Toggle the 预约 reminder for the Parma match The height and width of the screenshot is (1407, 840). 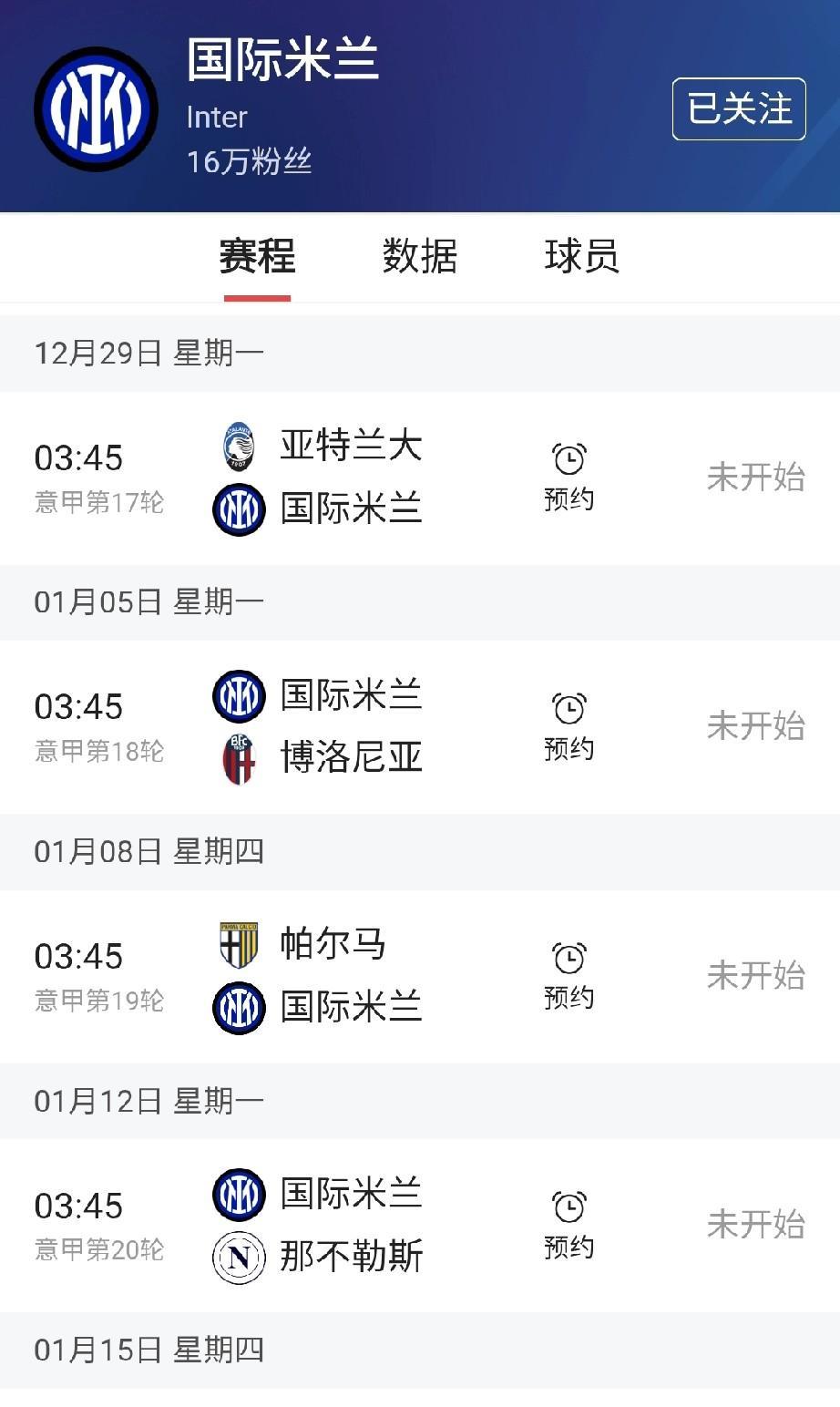click(x=569, y=974)
